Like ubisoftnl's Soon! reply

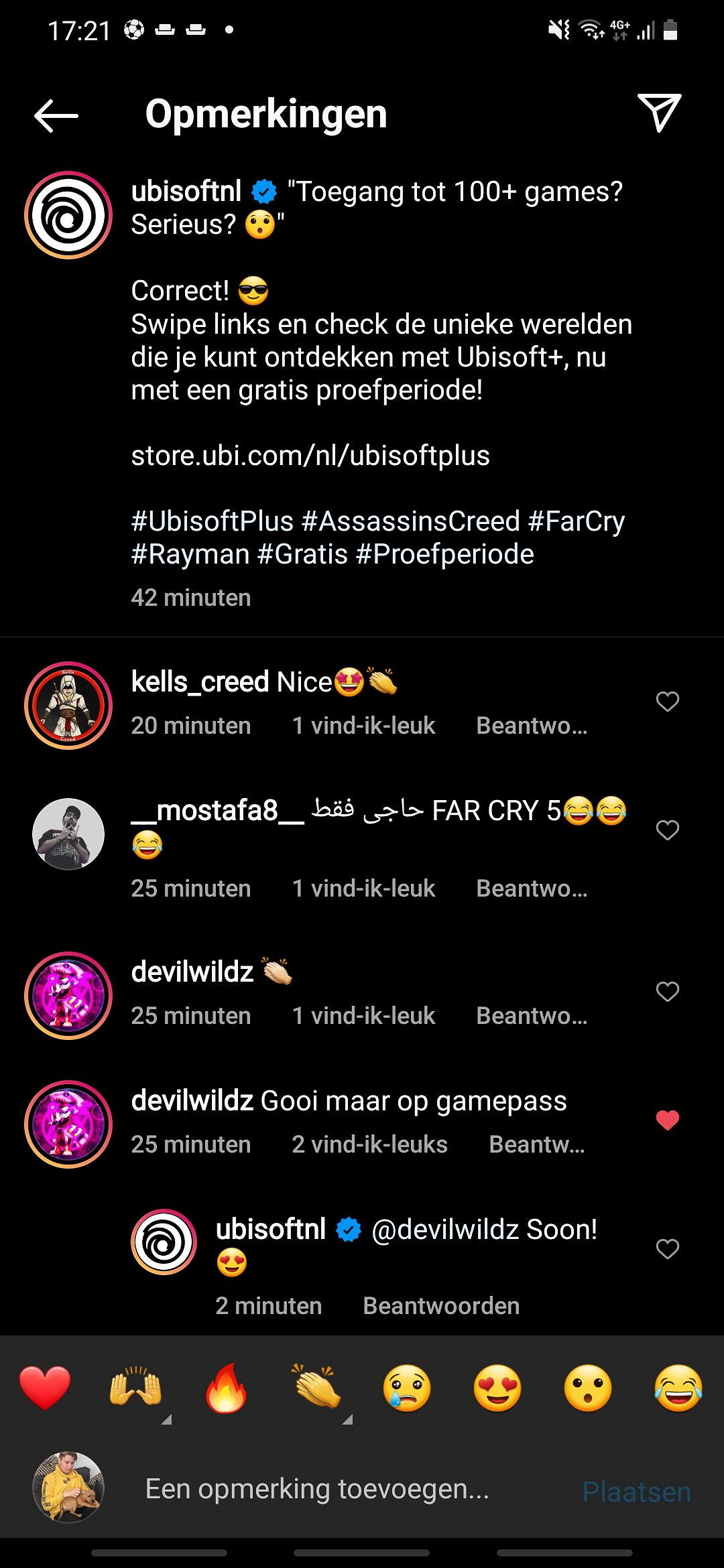pos(667,1249)
